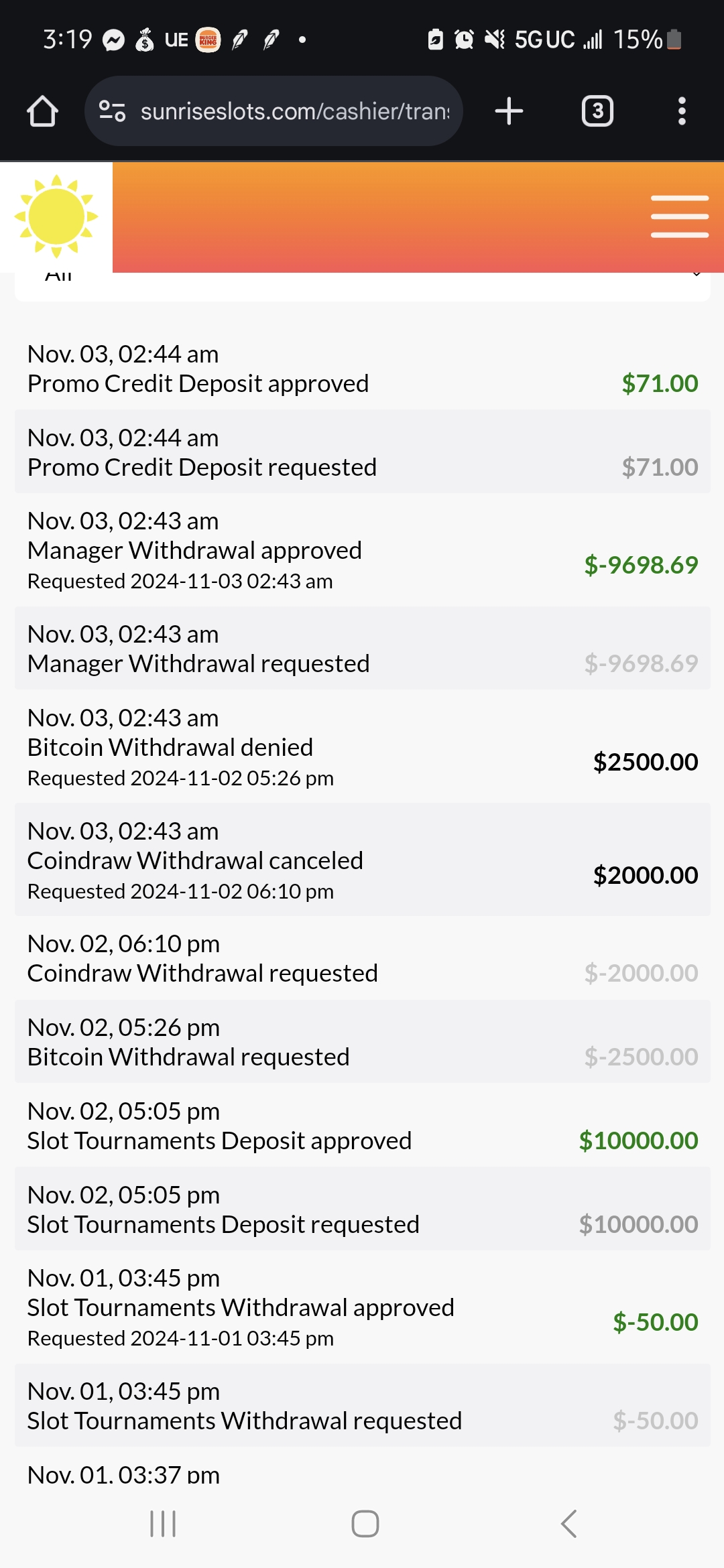Tap the sun logo to go home

pos(56,216)
